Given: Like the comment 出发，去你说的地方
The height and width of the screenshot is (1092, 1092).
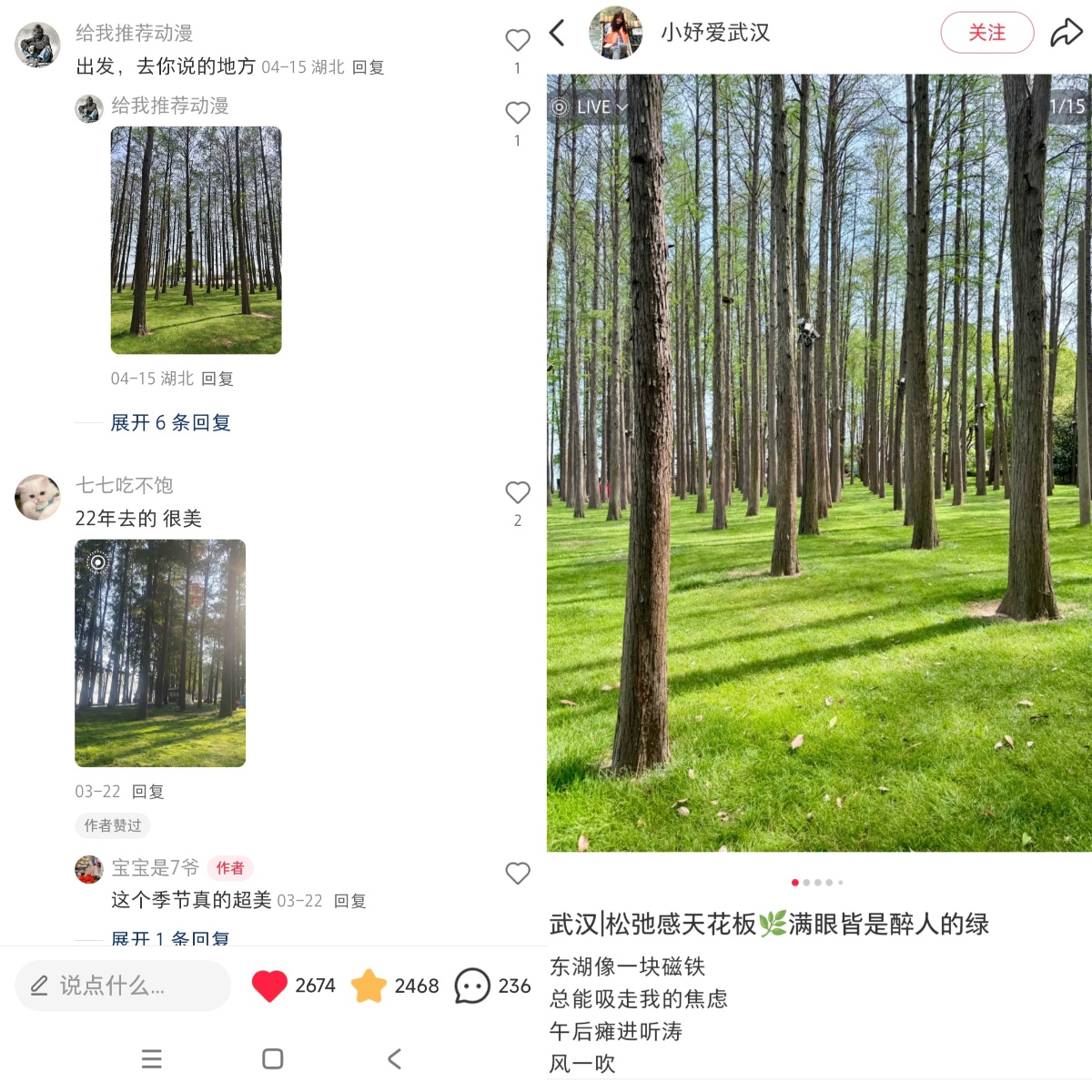Looking at the screenshot, I should point(517,40).
